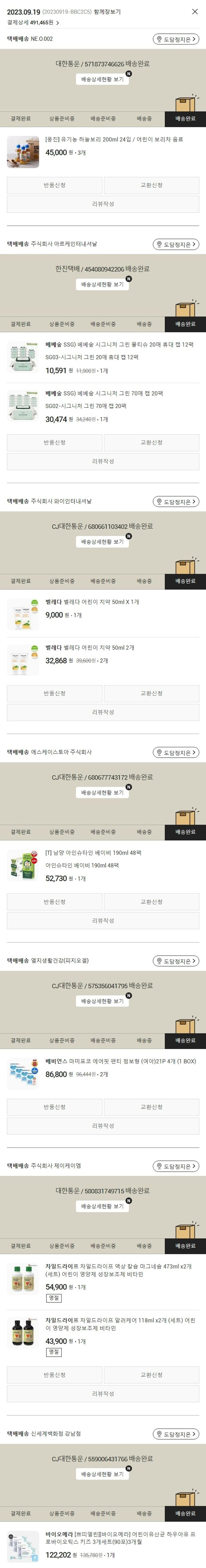The width and height of the screenshot is (206, 1568).
Task: Open 벨레다 어린이 치약 50ml 2개 product
Action: click(90, 648)
